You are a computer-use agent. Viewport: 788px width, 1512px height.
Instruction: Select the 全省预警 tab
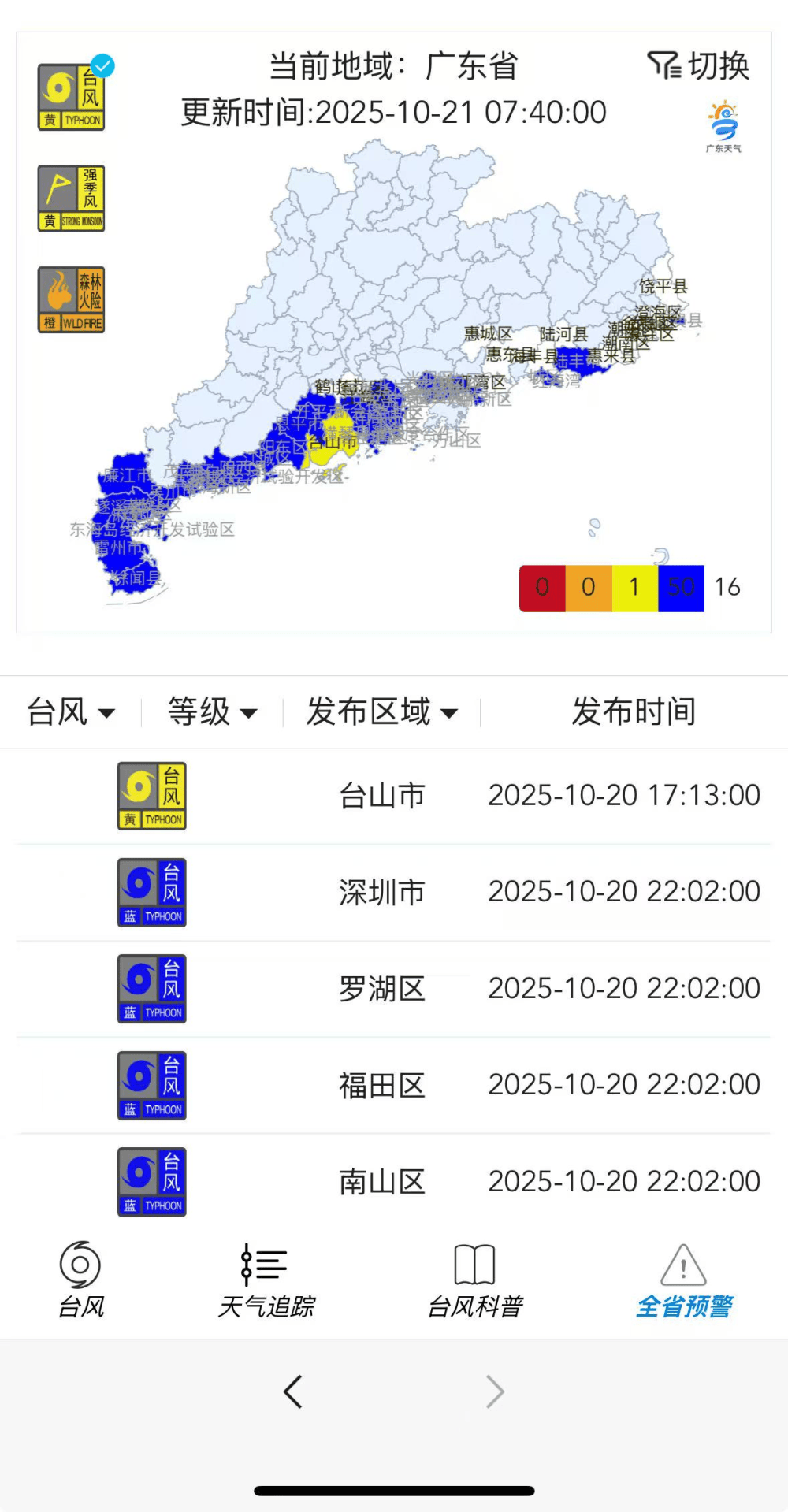coord(684,1280)
